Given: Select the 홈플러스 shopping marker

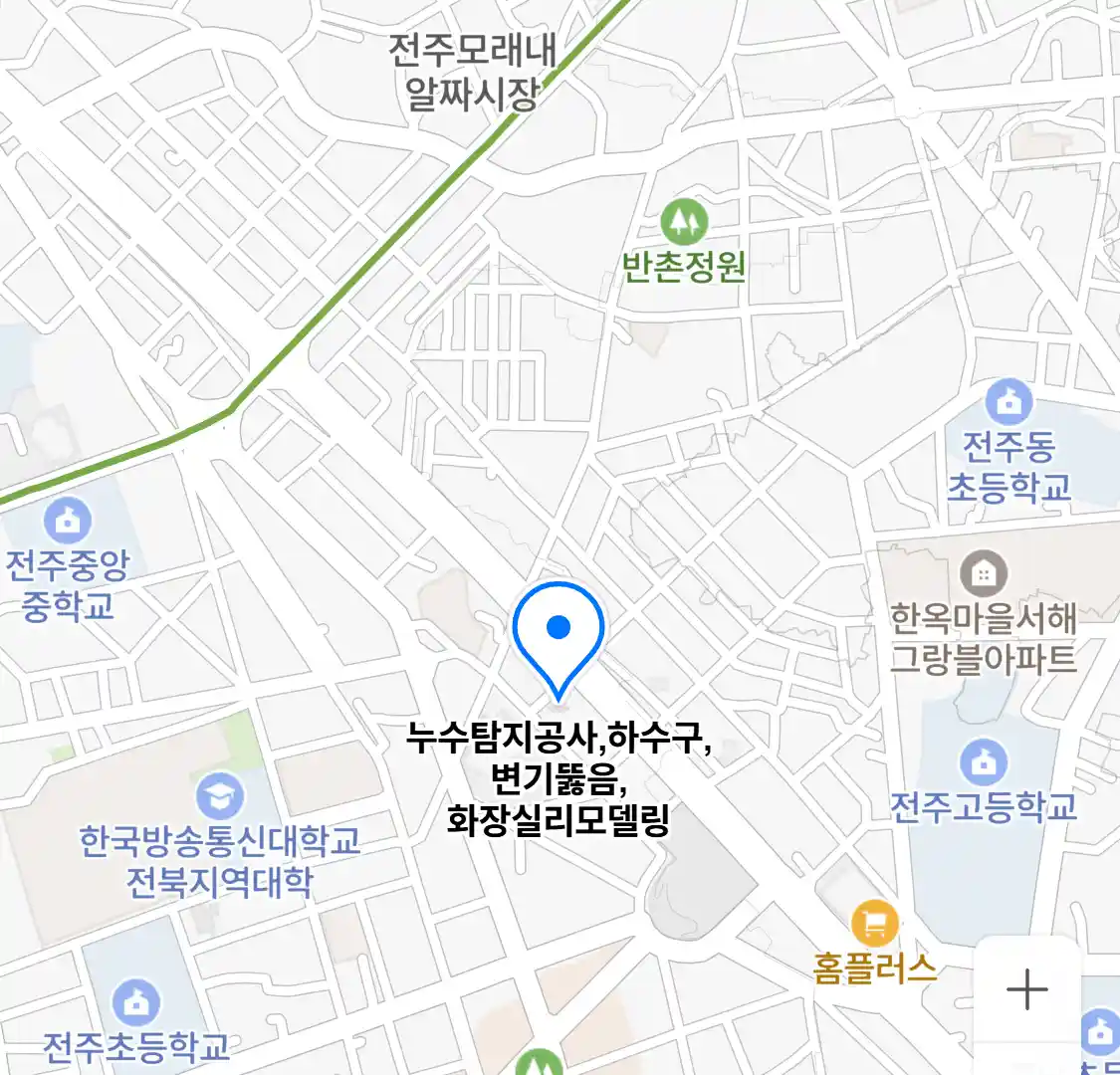Looking at the screenshot, I should [874, 925].
